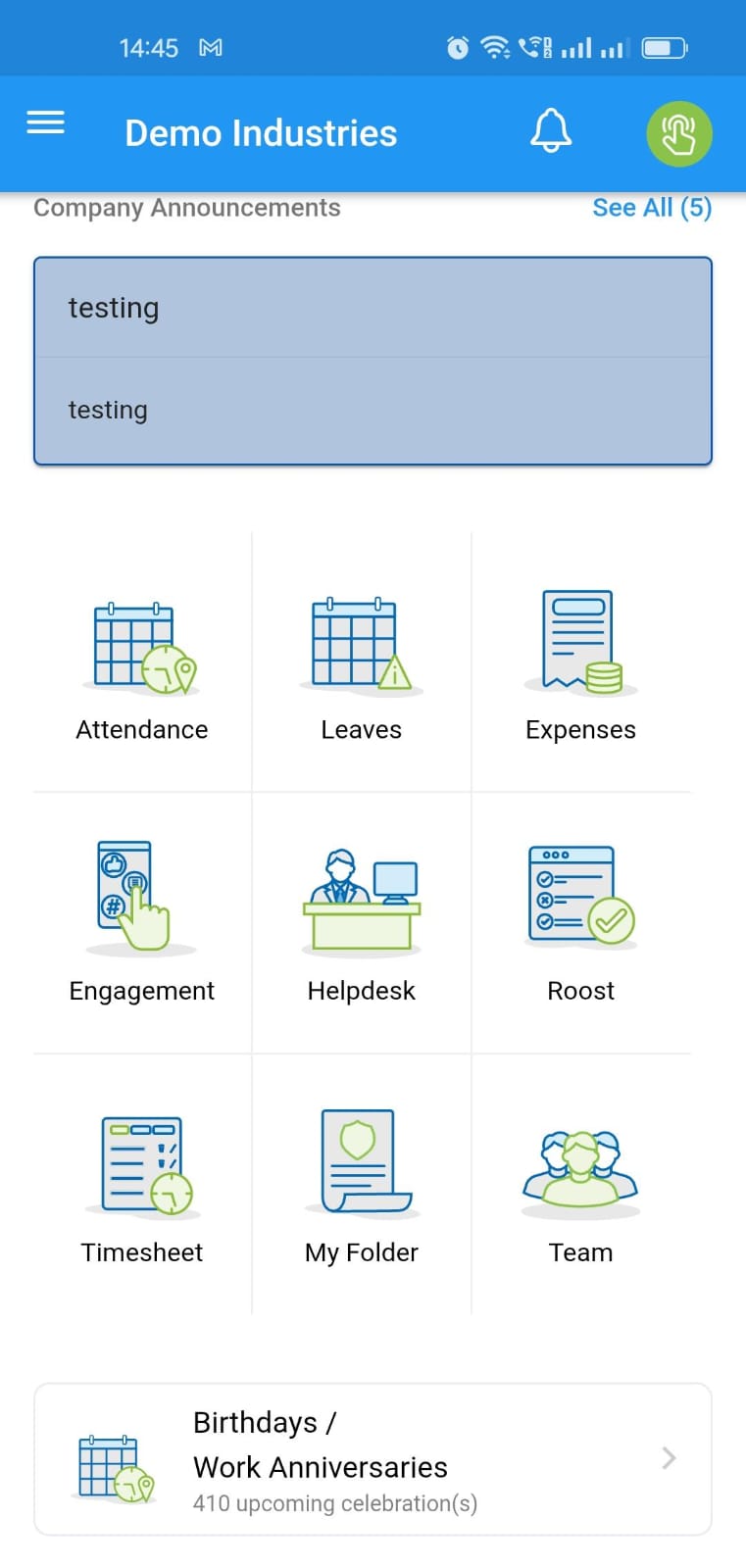The height and width of the screenshot is (1568, 746).
Task: View My Folder
Action: pyautogui.click(x=361, y=1188)
